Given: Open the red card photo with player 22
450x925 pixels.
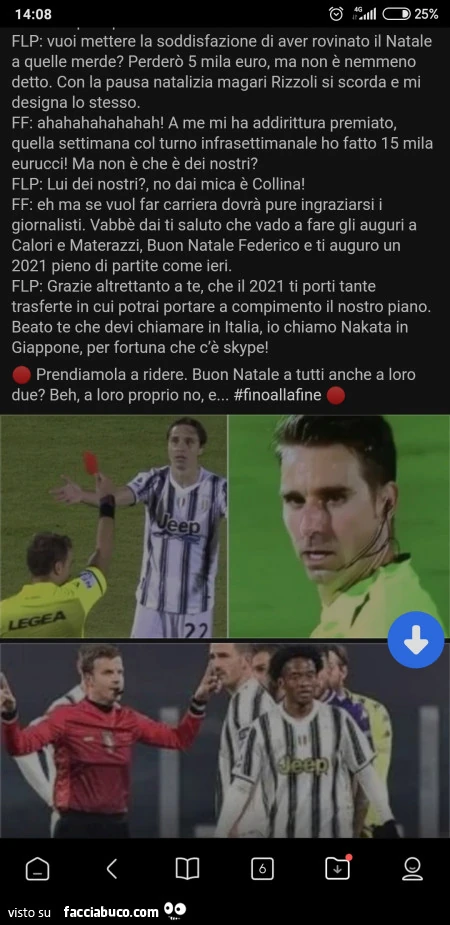Looking at the screenshot, I should 113,526.
